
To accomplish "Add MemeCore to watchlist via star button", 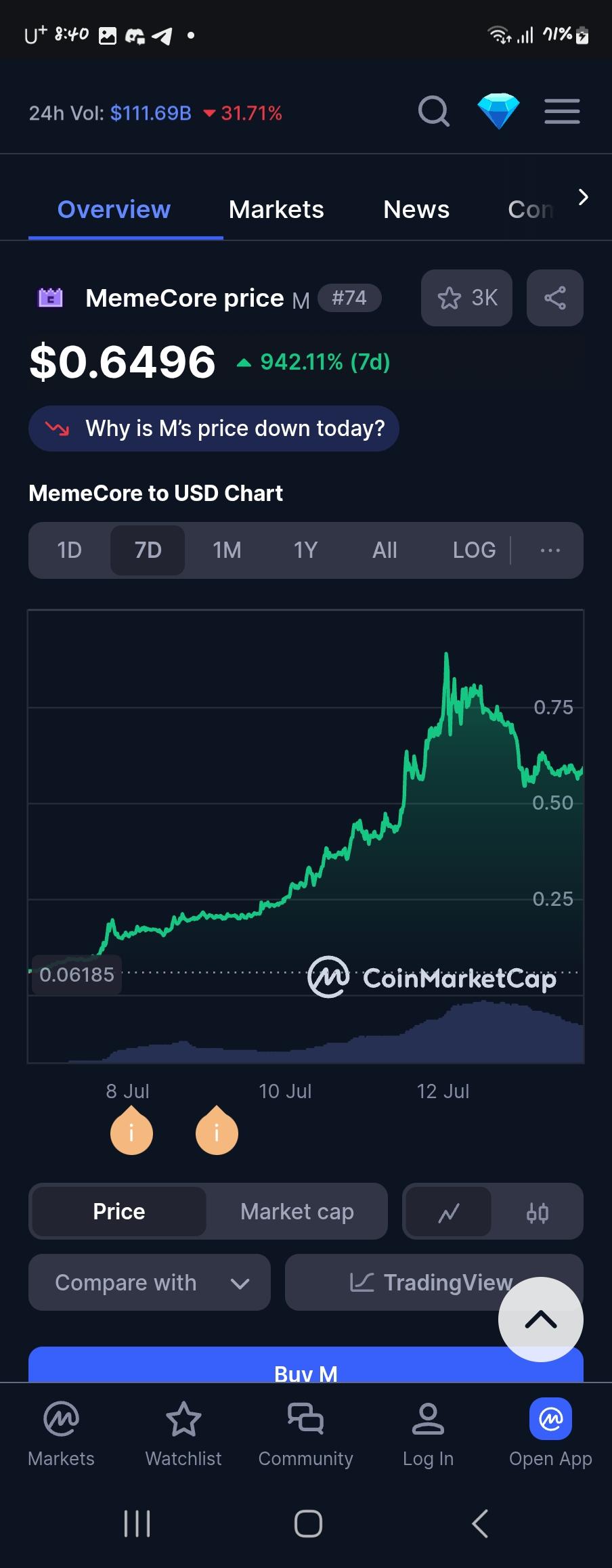I will (466, 298).
